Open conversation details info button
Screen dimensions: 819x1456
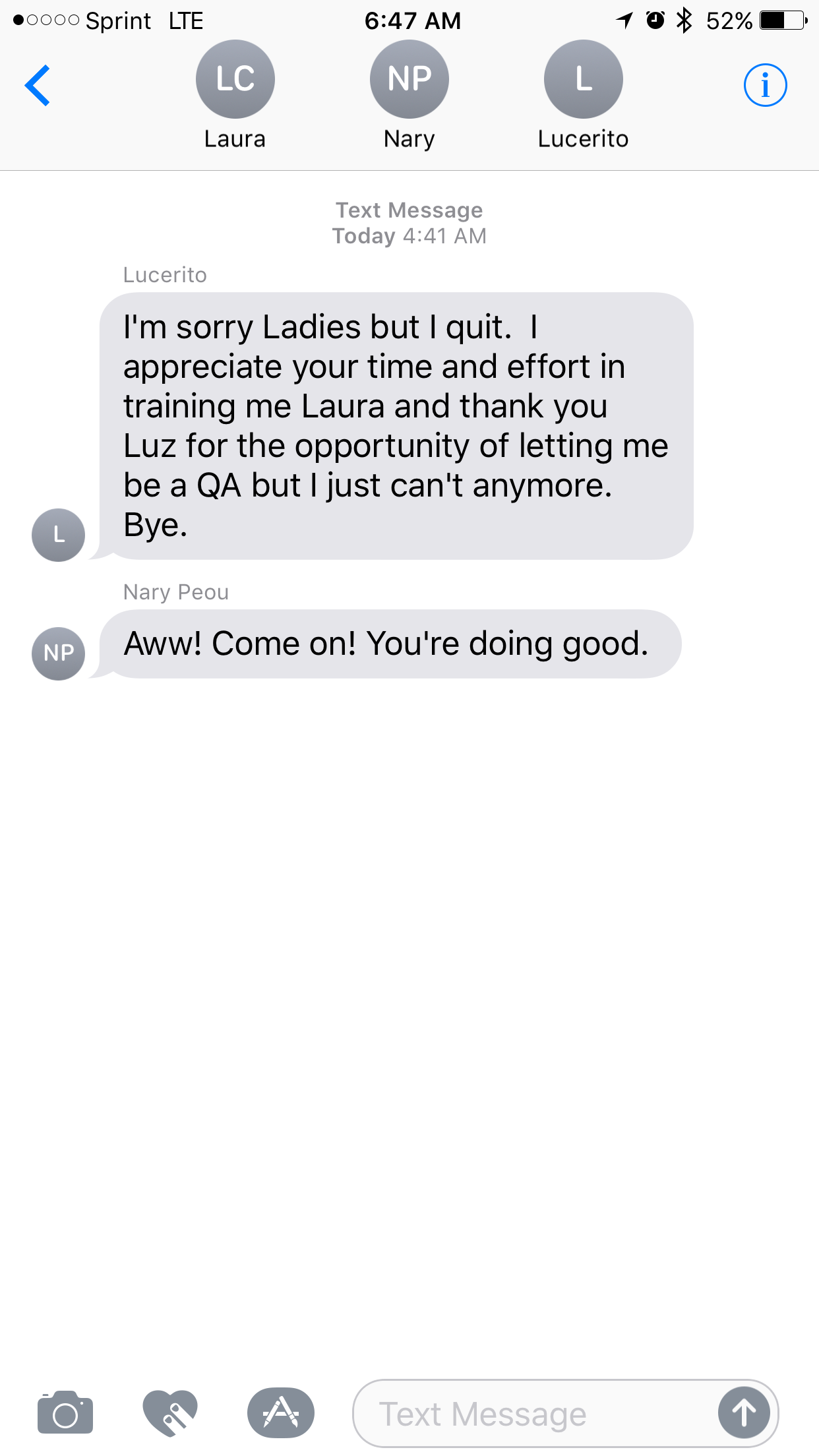click(765, 85)
